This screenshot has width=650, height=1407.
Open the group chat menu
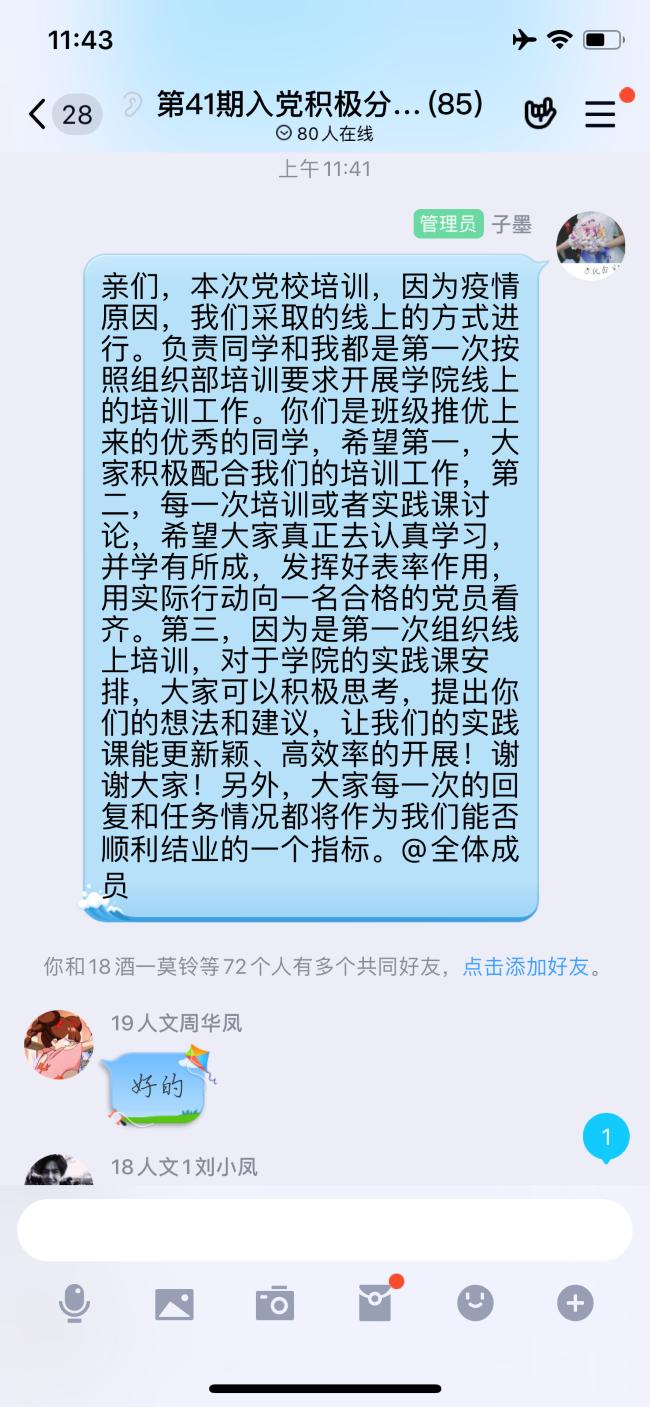(x=600, y=115)
